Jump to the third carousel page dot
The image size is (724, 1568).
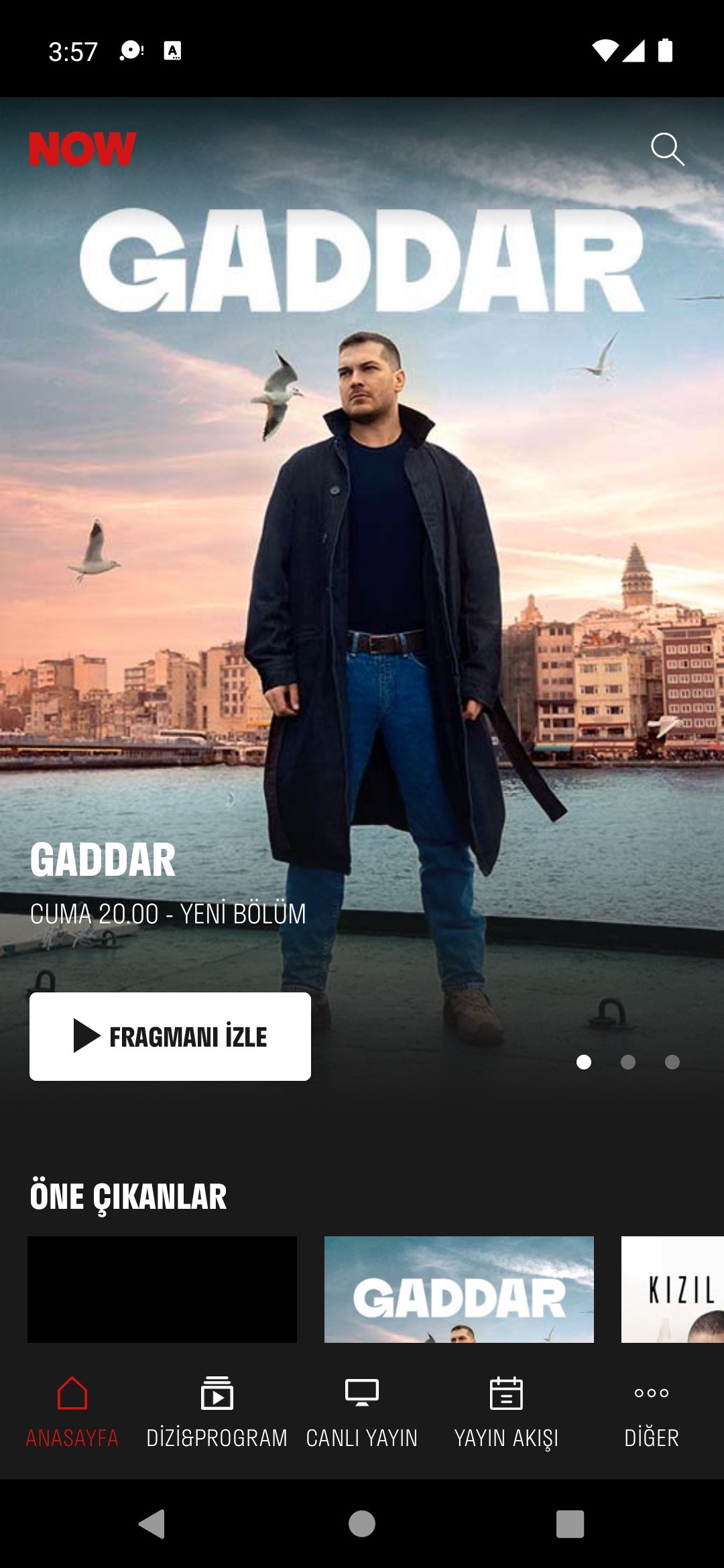672,1062
